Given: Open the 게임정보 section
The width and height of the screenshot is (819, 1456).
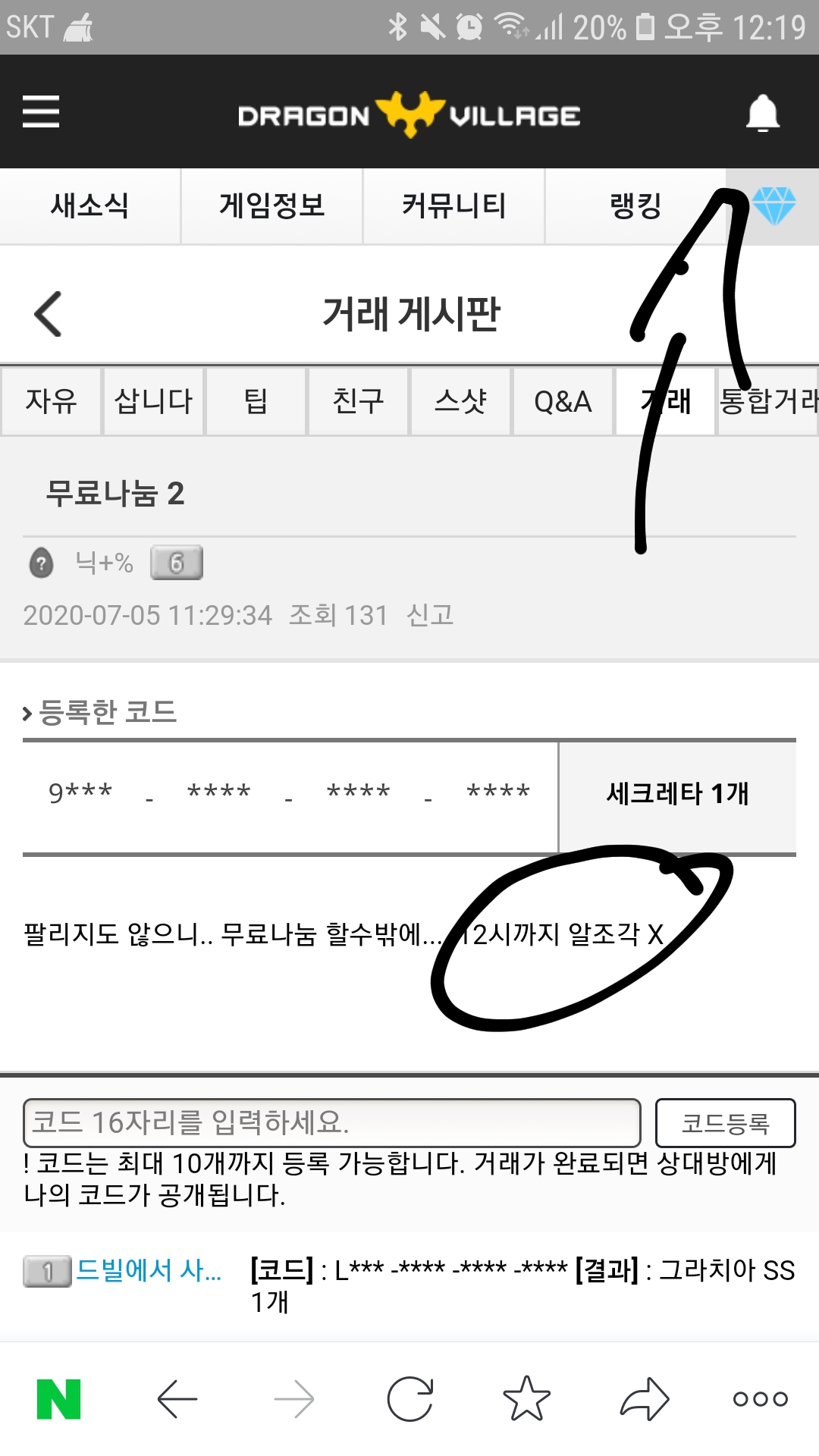Looking at the screenshot, I should tap(272, 206).
